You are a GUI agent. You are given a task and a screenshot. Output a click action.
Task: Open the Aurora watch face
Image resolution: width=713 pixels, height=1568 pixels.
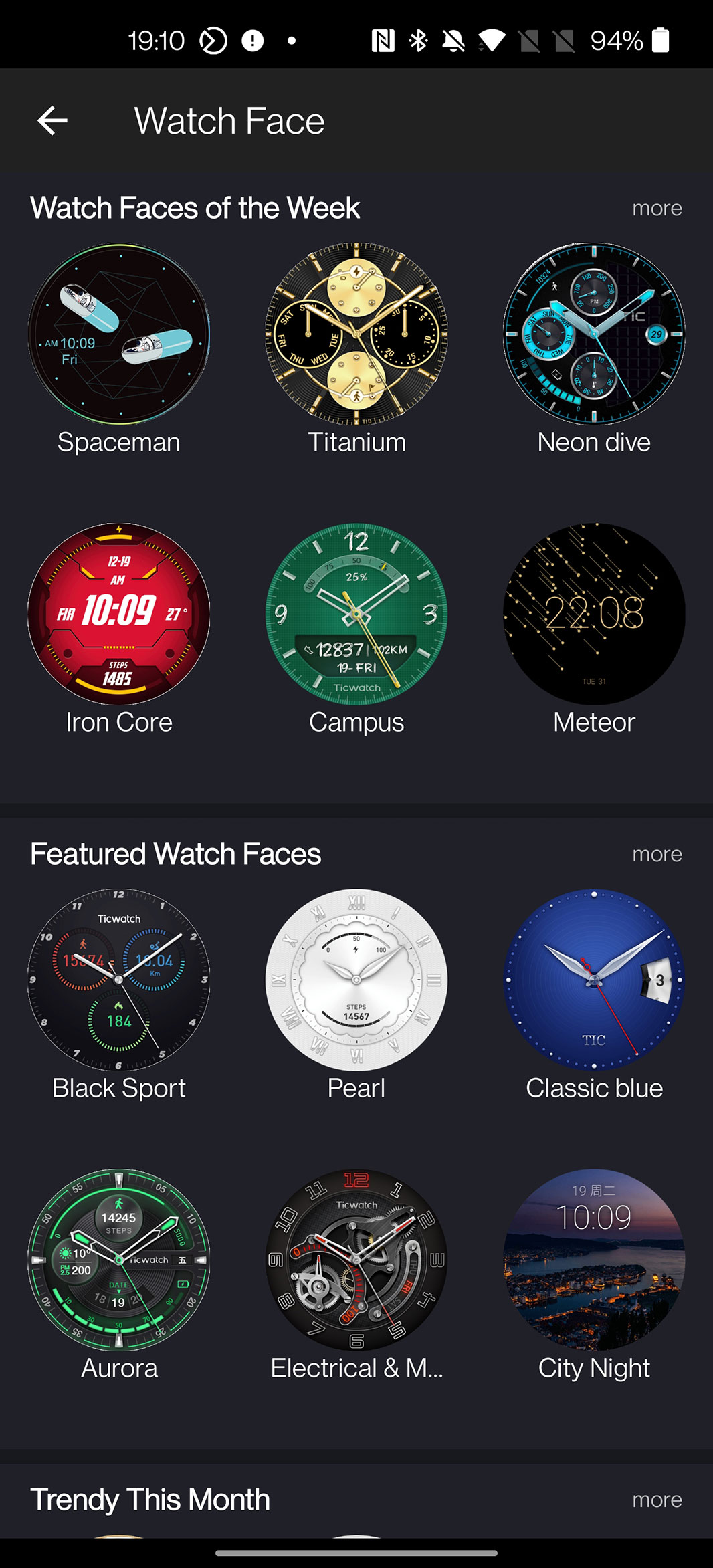(119, 1260)
